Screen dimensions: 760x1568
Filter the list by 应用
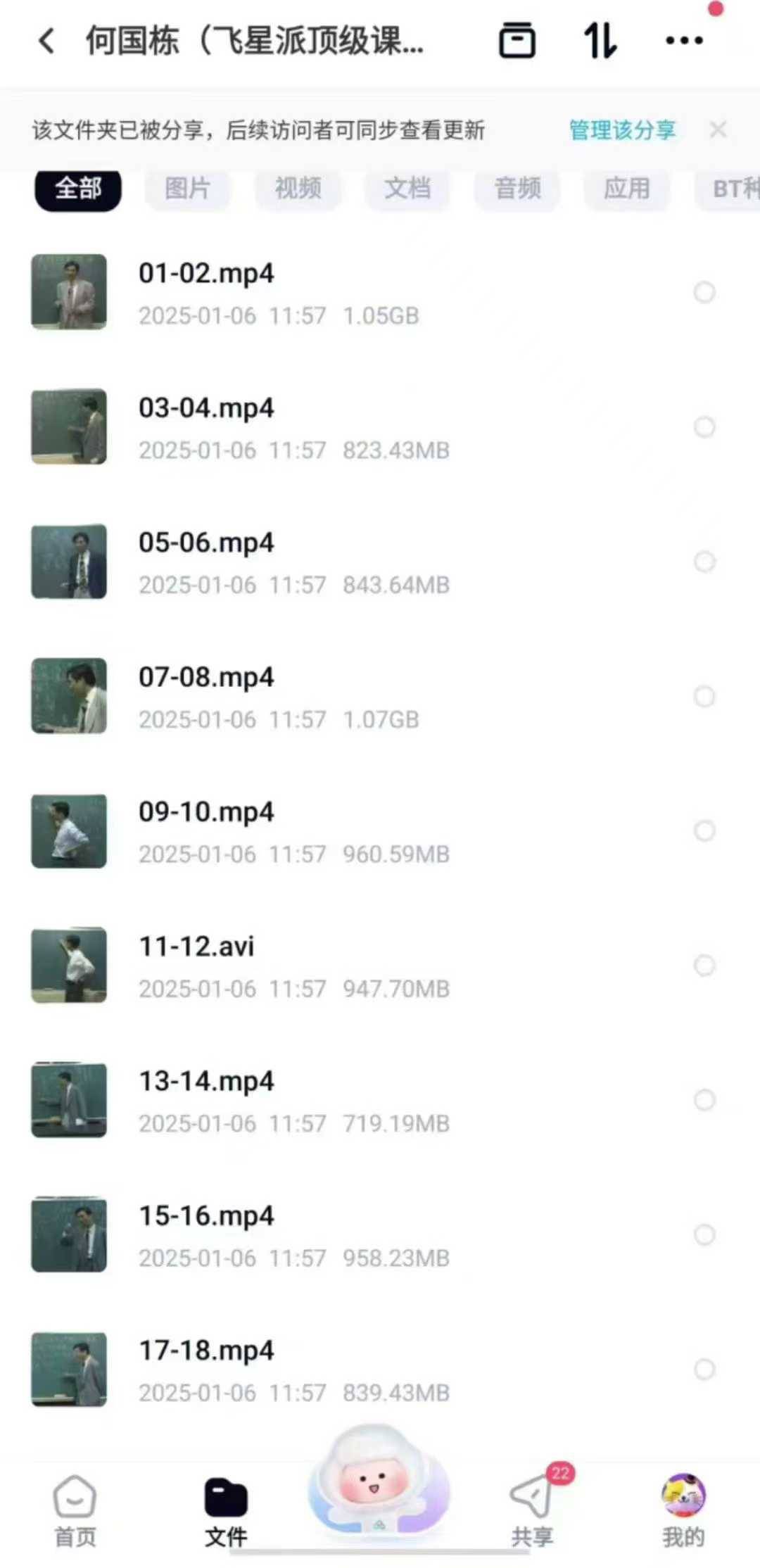coord(626,189)
